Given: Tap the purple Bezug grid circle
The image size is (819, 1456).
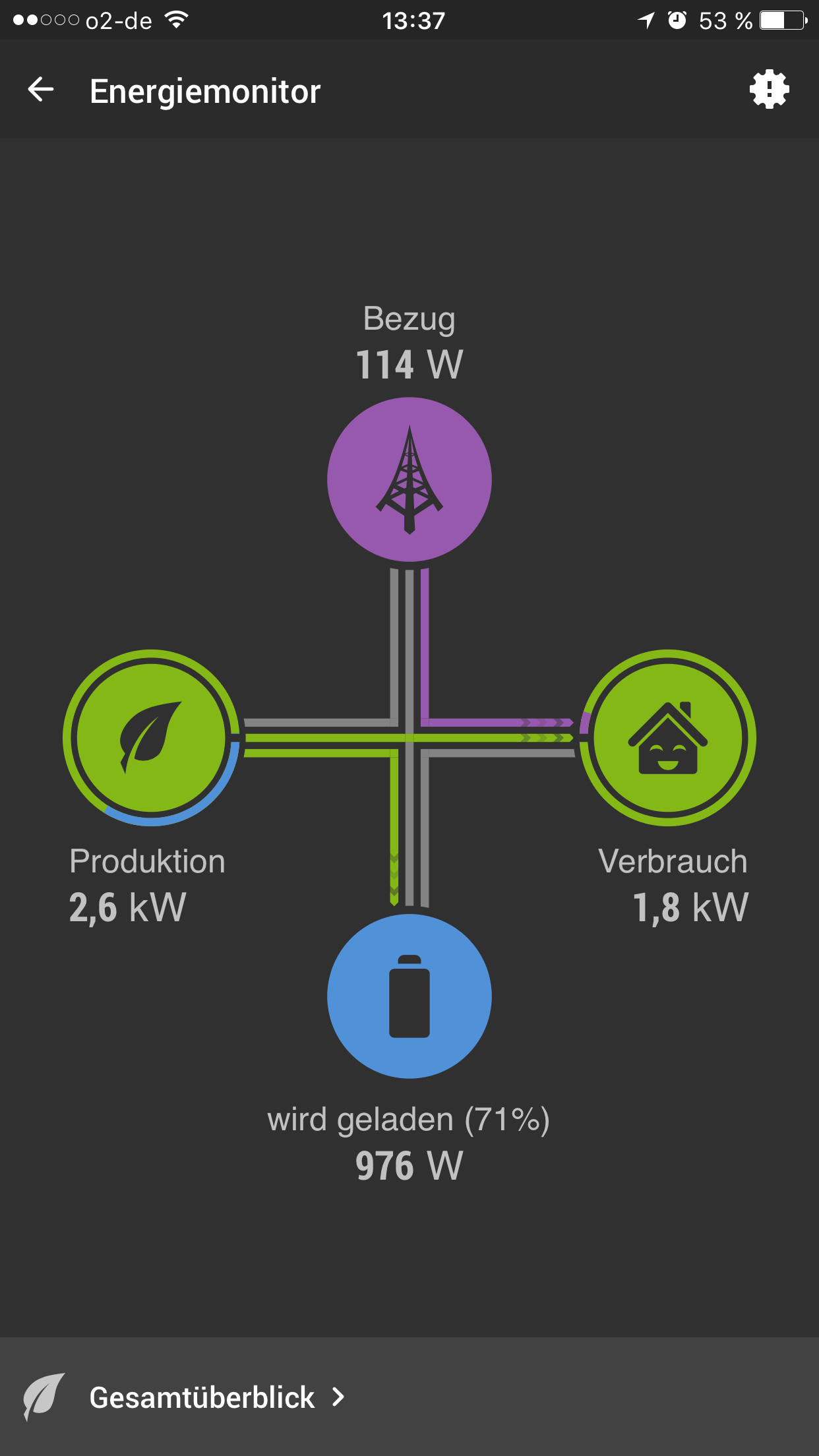Looking at the screenshot, I should [x=409, y=479].
